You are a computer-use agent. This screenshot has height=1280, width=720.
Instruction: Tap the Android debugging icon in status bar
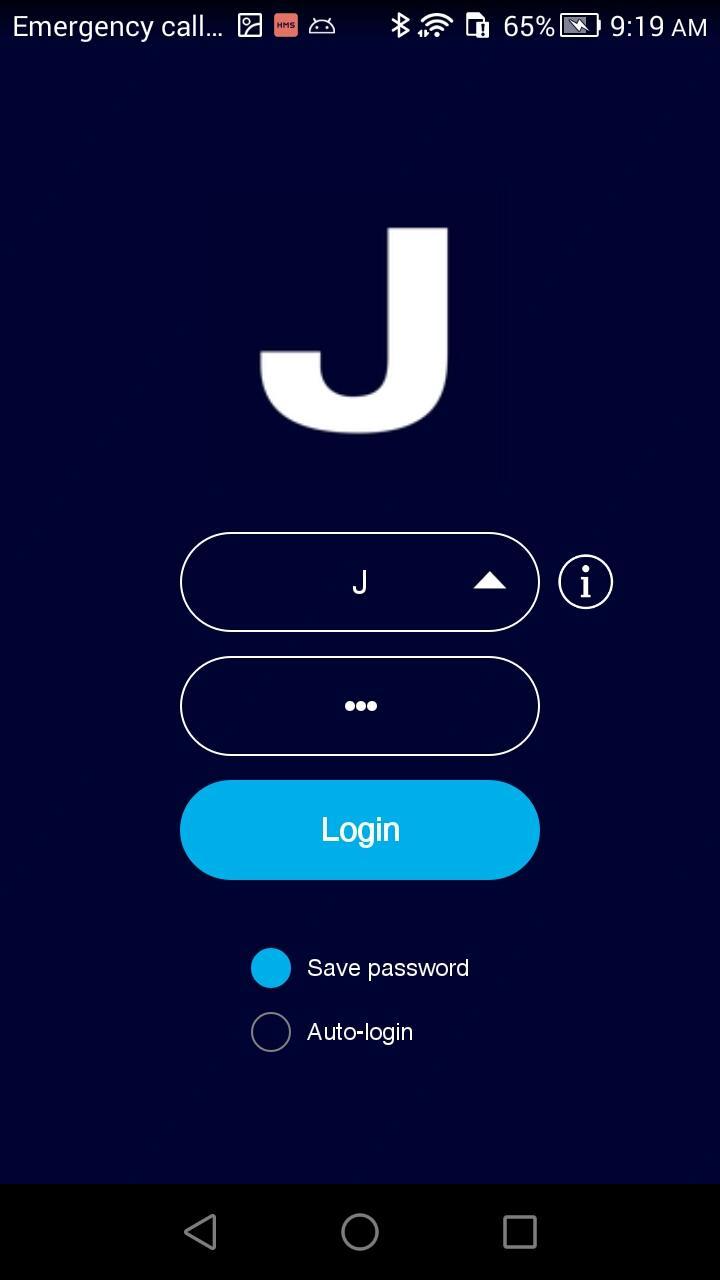322,25
